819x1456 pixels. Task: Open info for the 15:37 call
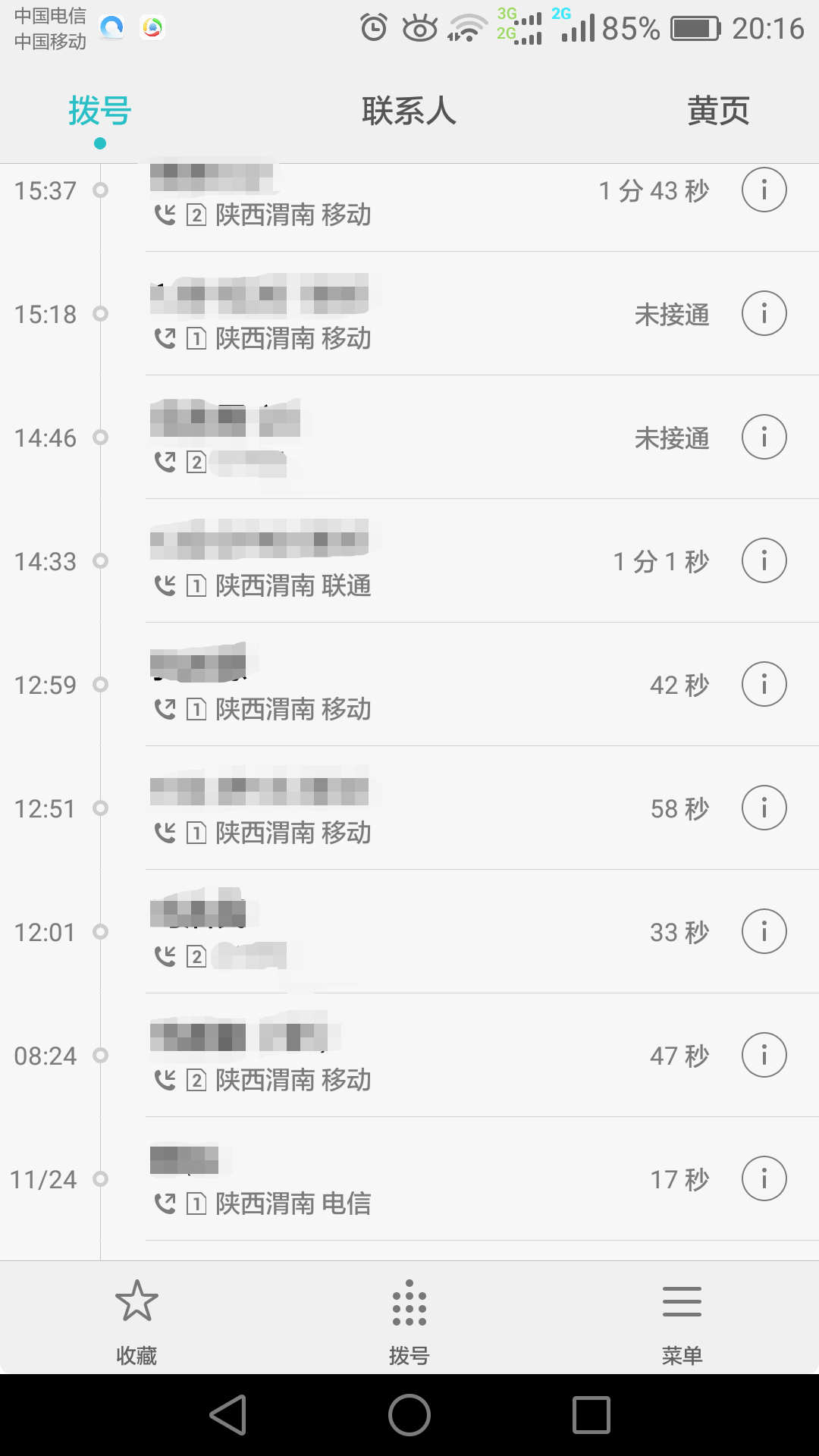coord(764,190)
